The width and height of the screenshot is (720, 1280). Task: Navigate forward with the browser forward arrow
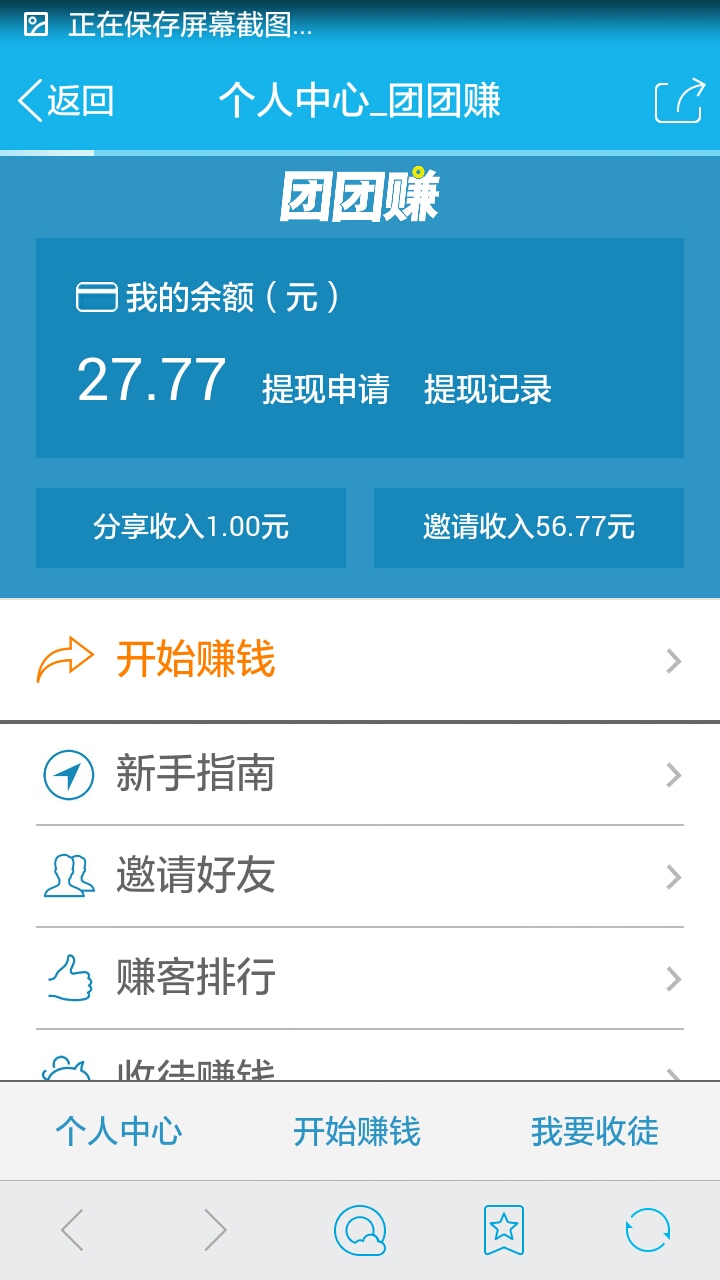(x=215, y=1230)
